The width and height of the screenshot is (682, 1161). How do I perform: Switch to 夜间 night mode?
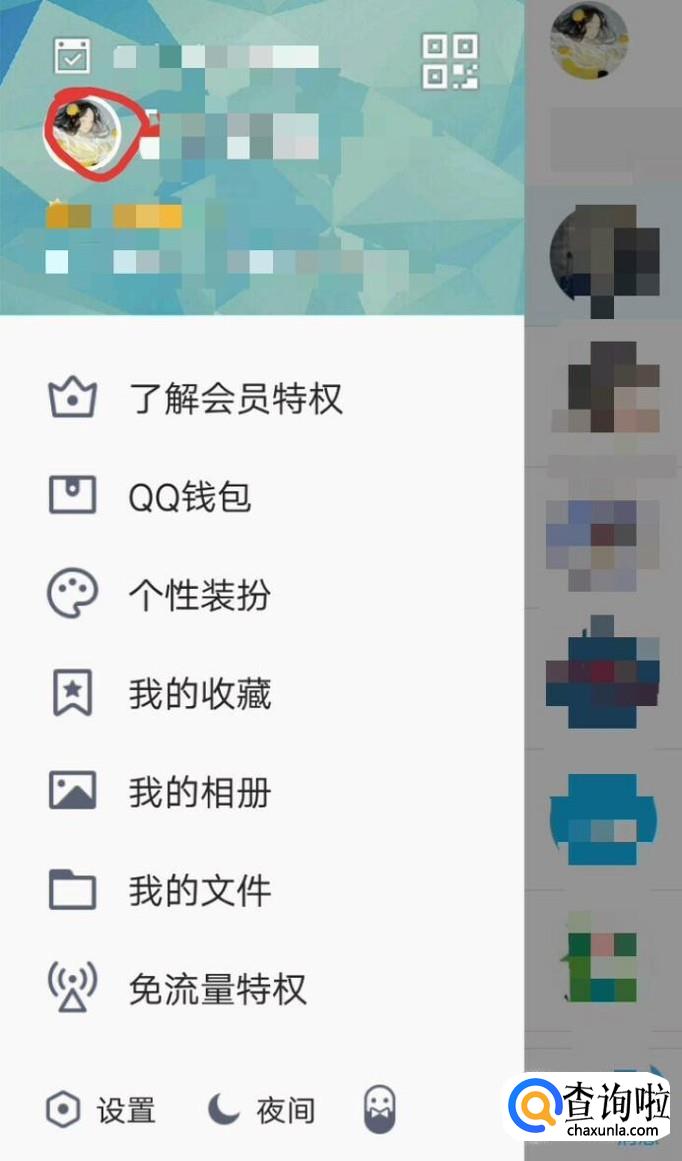(x=261, y=1110)
